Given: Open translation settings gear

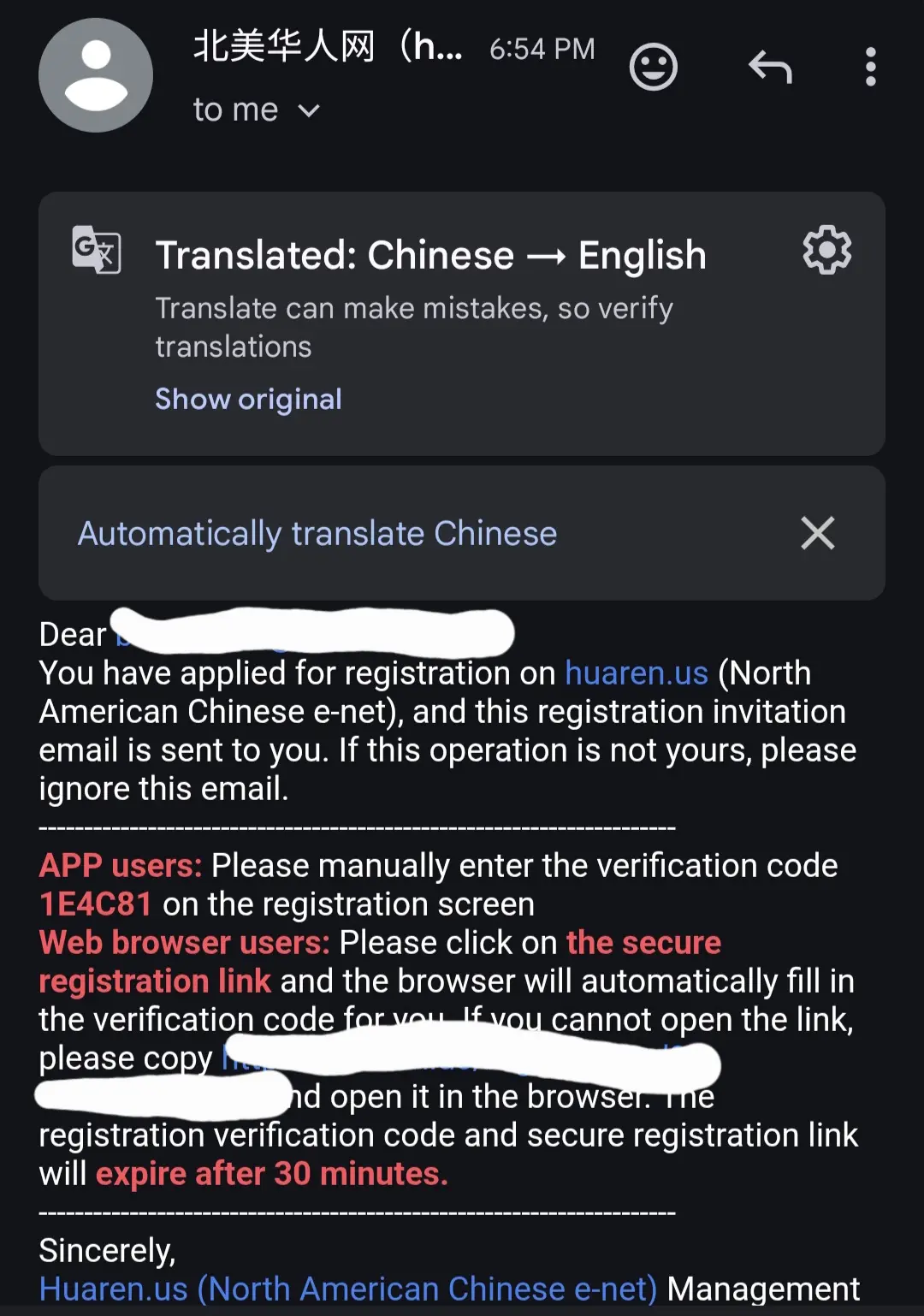Looking at the screenshot, I should point(826,251).
